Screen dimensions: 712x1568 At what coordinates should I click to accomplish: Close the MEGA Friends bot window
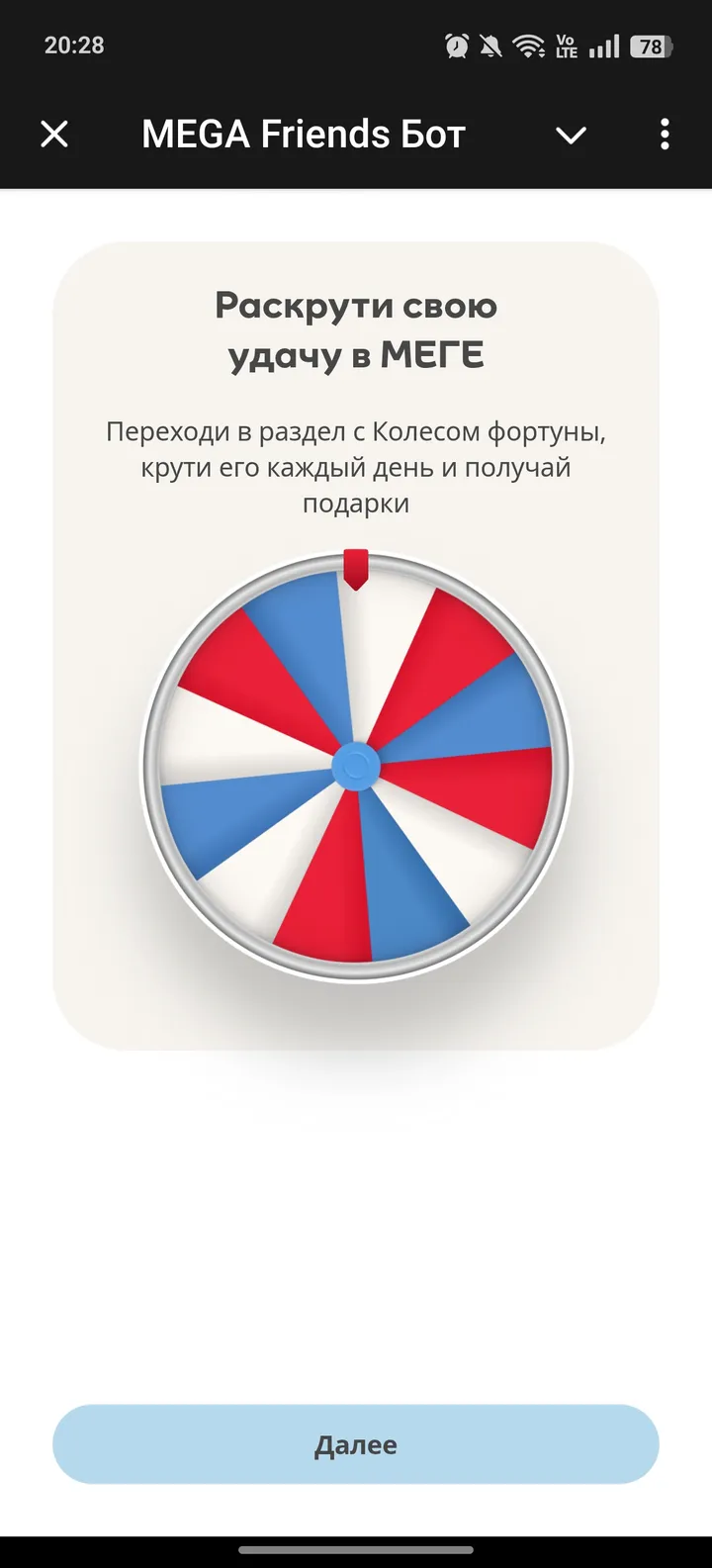(x=54, y=135)
